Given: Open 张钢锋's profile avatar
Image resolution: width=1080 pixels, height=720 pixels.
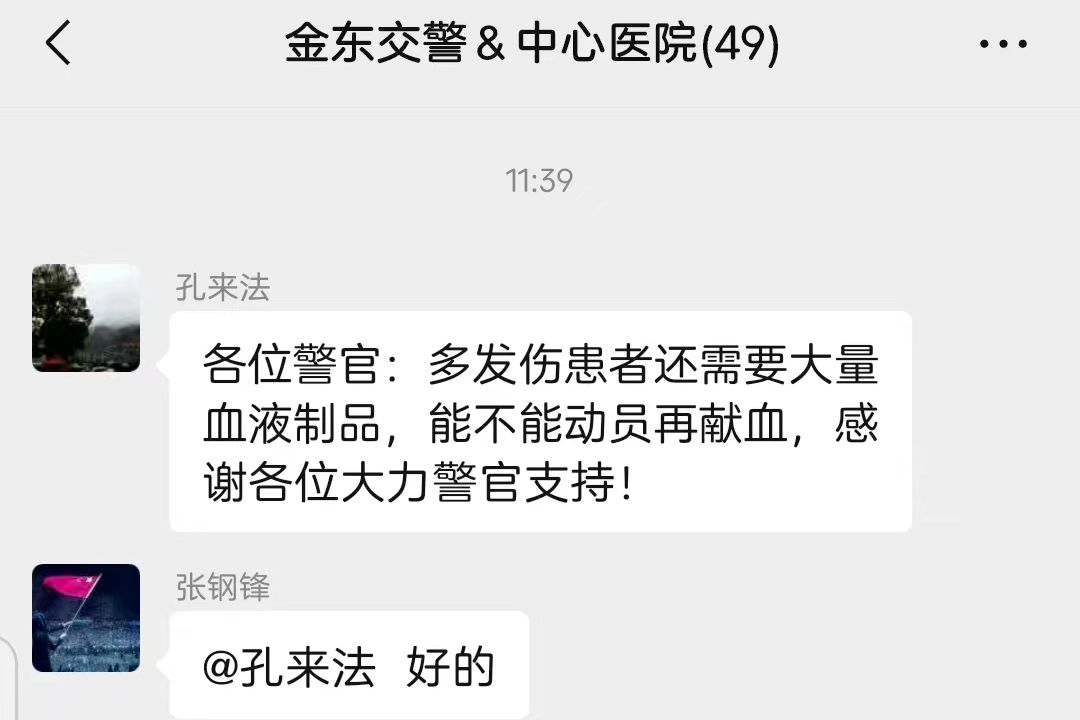Looking at the screenshot, I should (86, 617).
